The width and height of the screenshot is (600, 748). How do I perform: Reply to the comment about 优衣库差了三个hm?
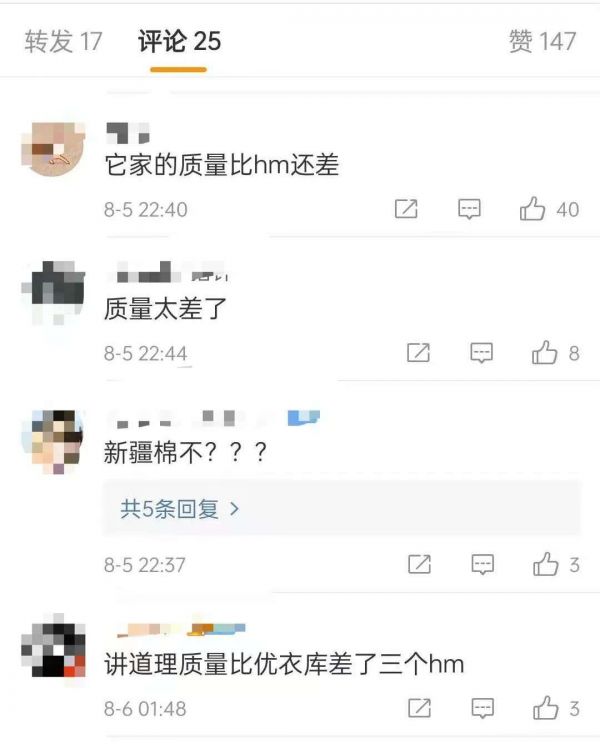[x=482, y=708]
